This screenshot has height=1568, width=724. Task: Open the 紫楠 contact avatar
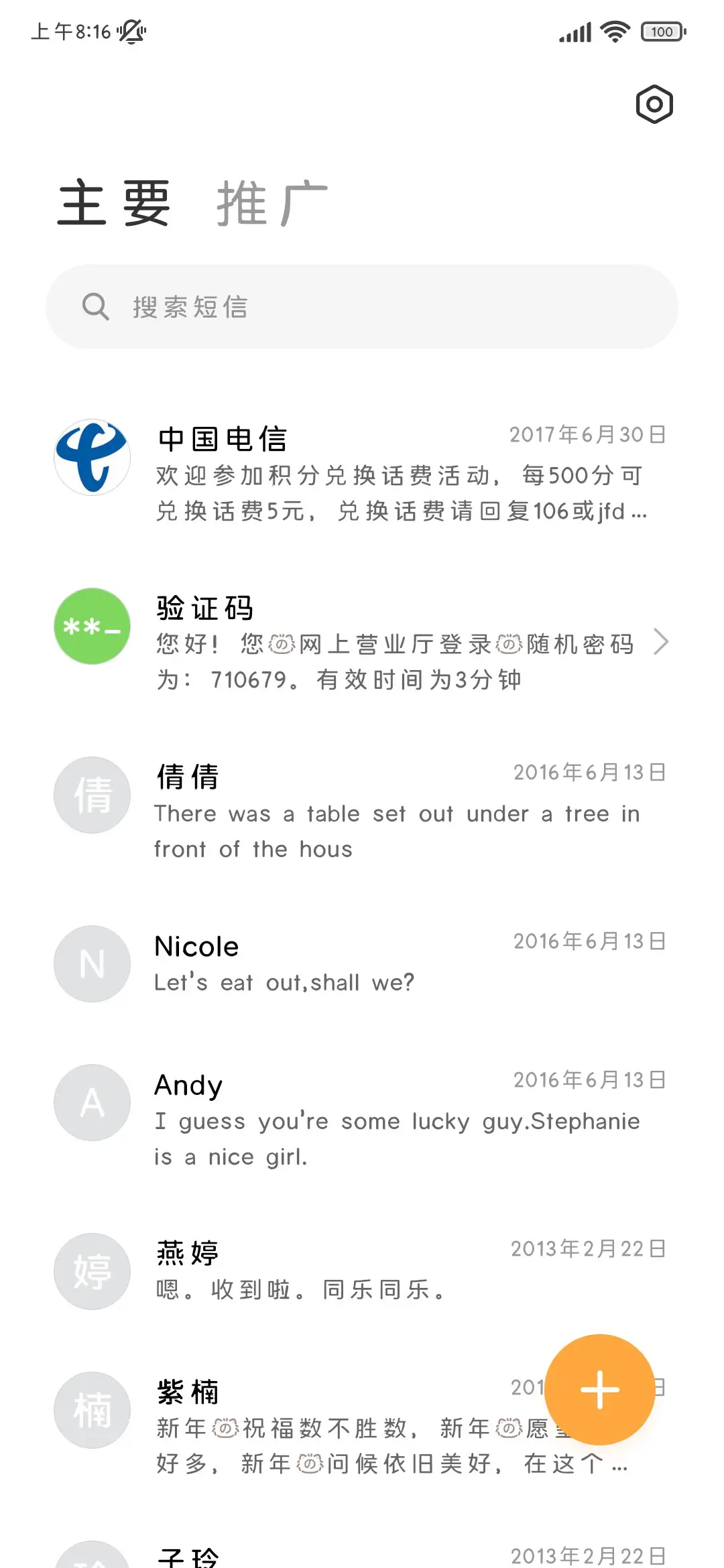click(x=91, y=1410)
